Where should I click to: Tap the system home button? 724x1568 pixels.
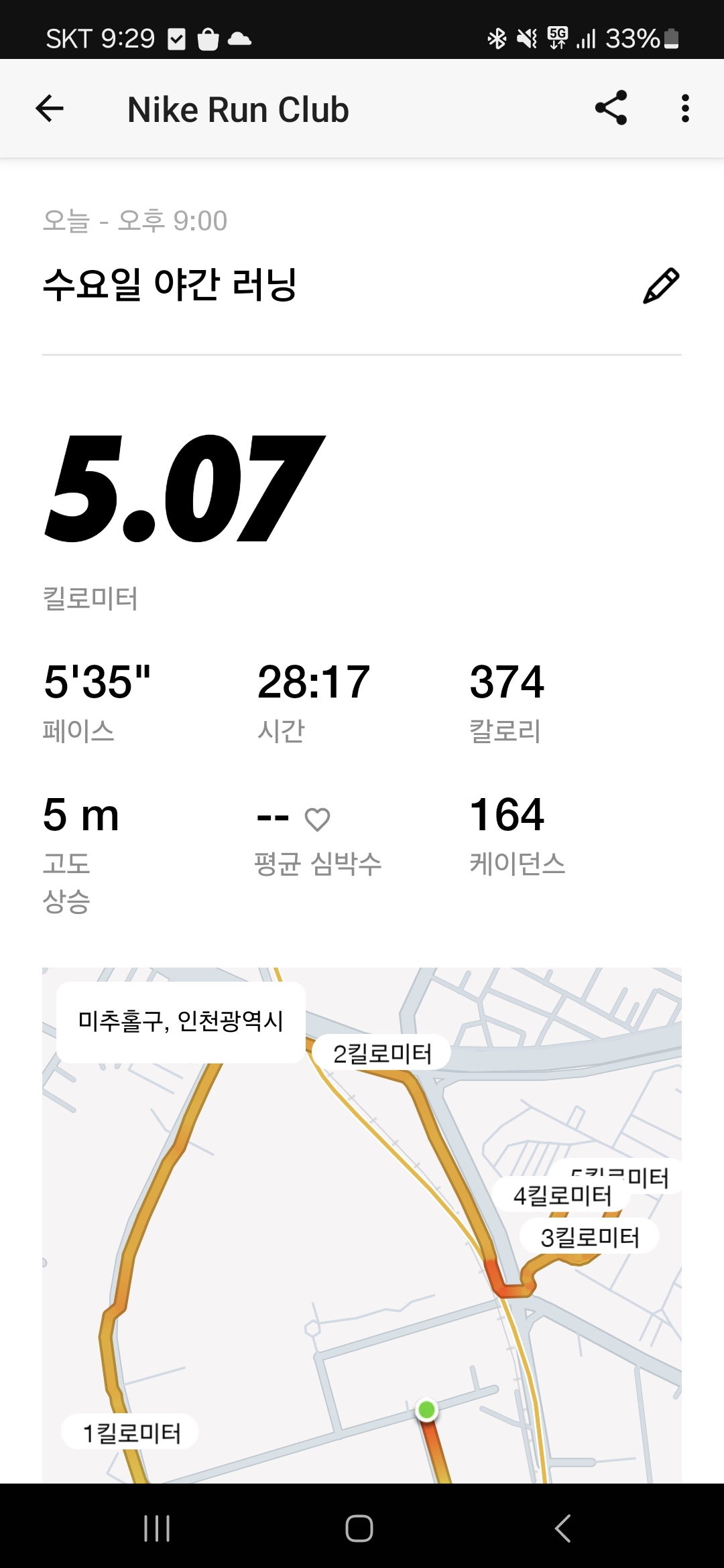coord(359,1528)
